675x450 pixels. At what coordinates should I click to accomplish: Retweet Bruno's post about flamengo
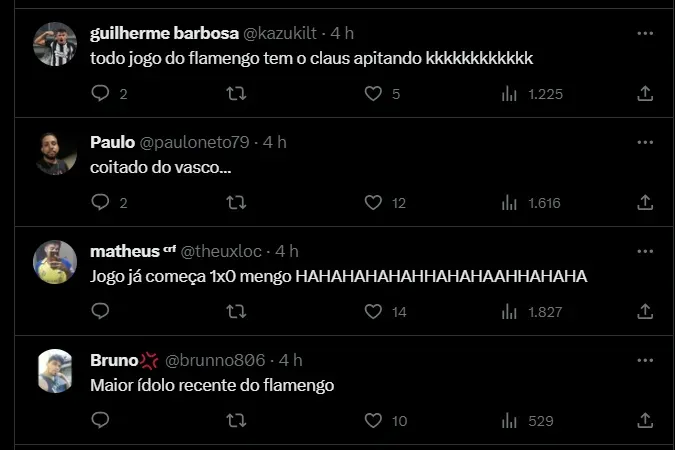tap(237, 420)
